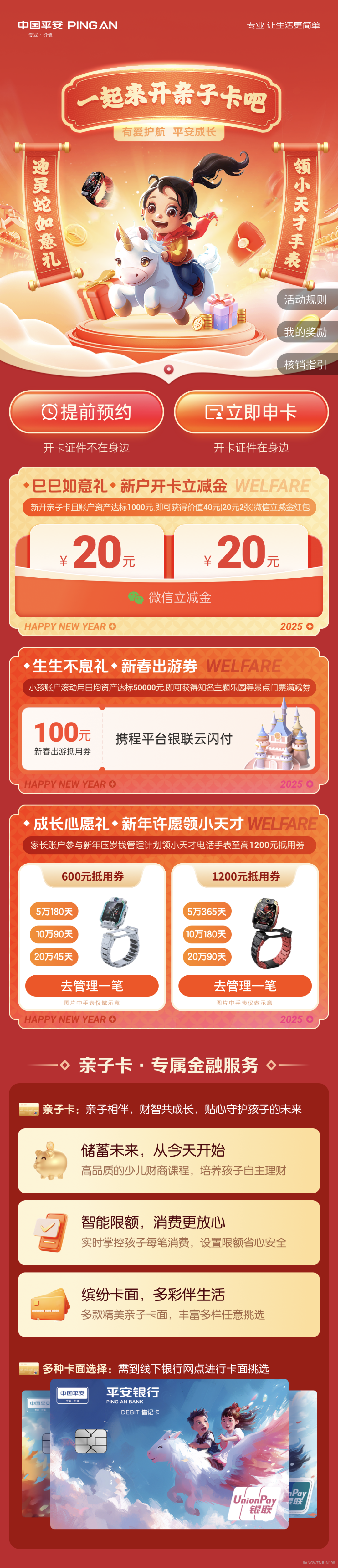Tap 去管理一笔 under 600元抵用券
Viewport: 338px width, 1568px height.
pyautogui.click(x=92, y=985)
